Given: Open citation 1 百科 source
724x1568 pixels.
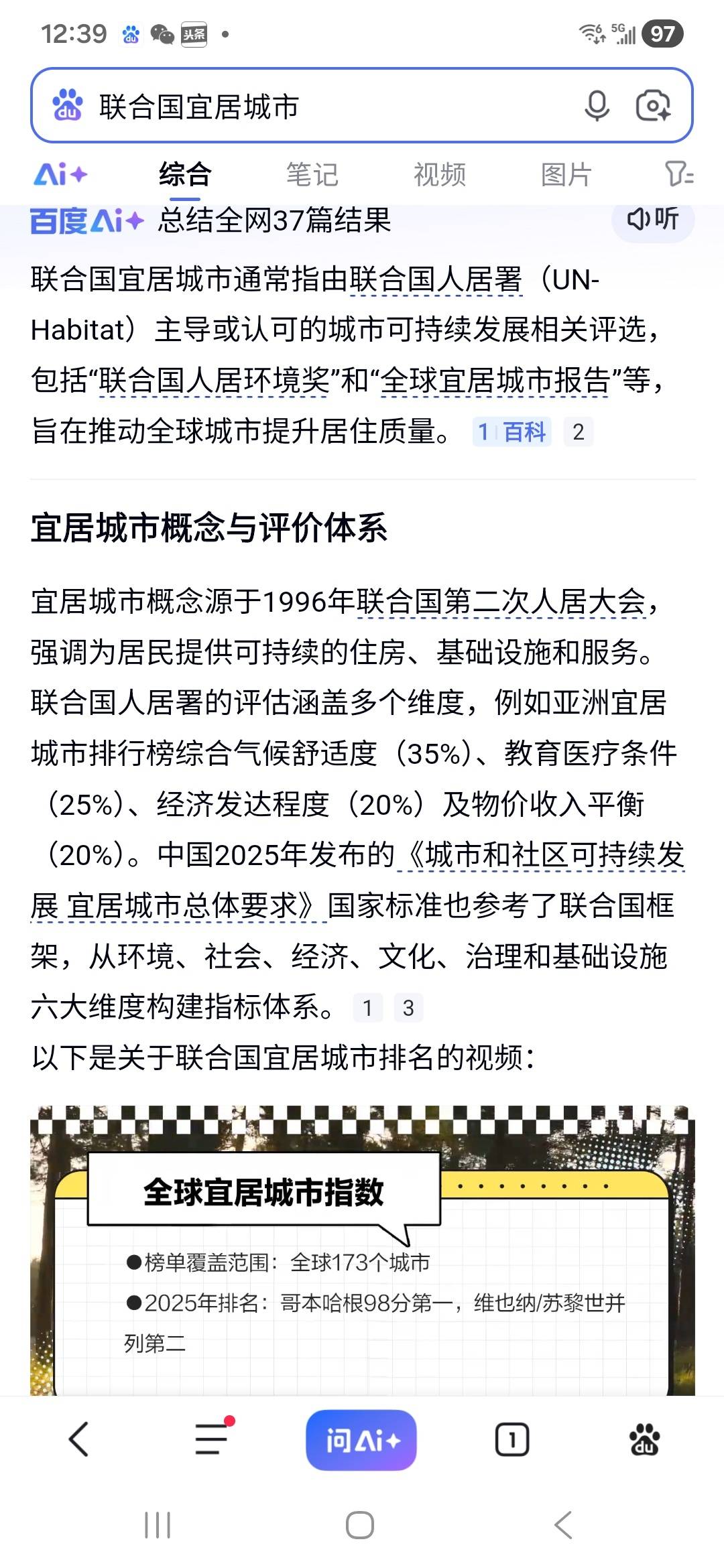Looking at the screenshot, I should [512, 432].
